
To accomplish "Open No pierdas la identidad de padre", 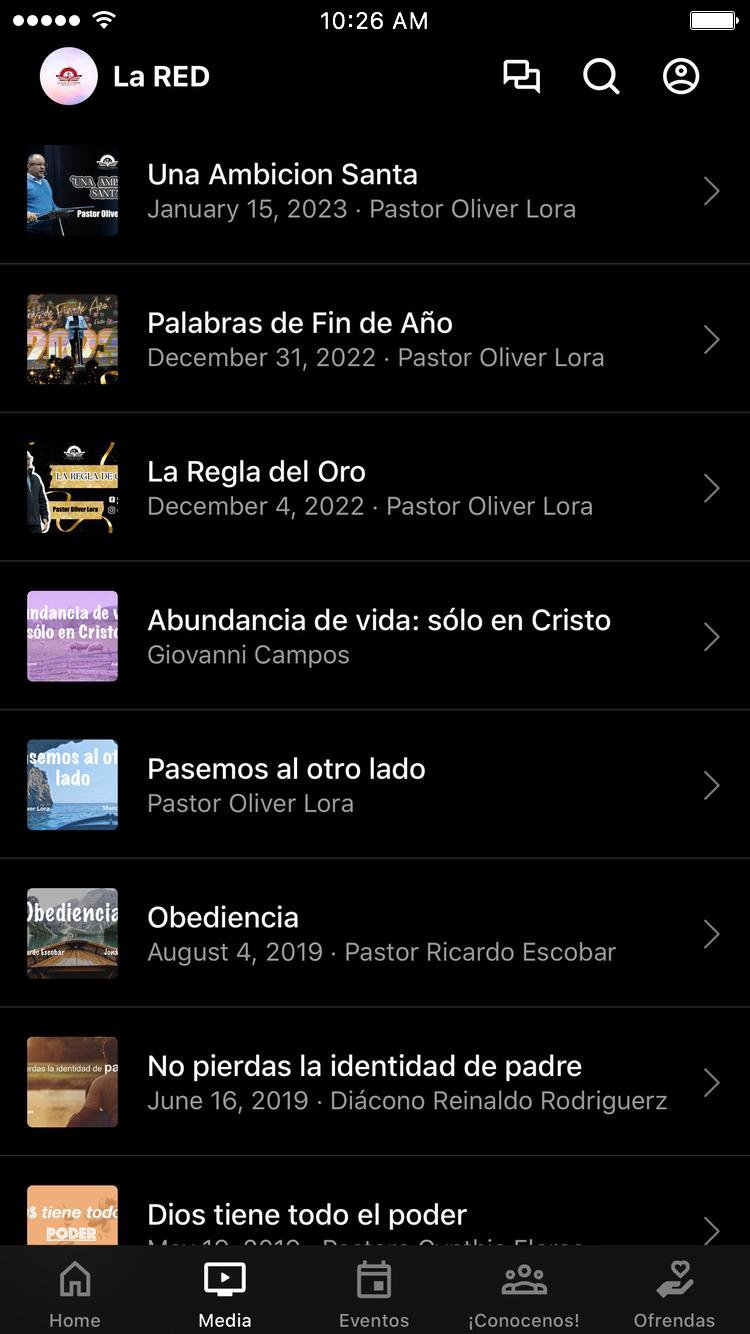I will (375, 1082).
